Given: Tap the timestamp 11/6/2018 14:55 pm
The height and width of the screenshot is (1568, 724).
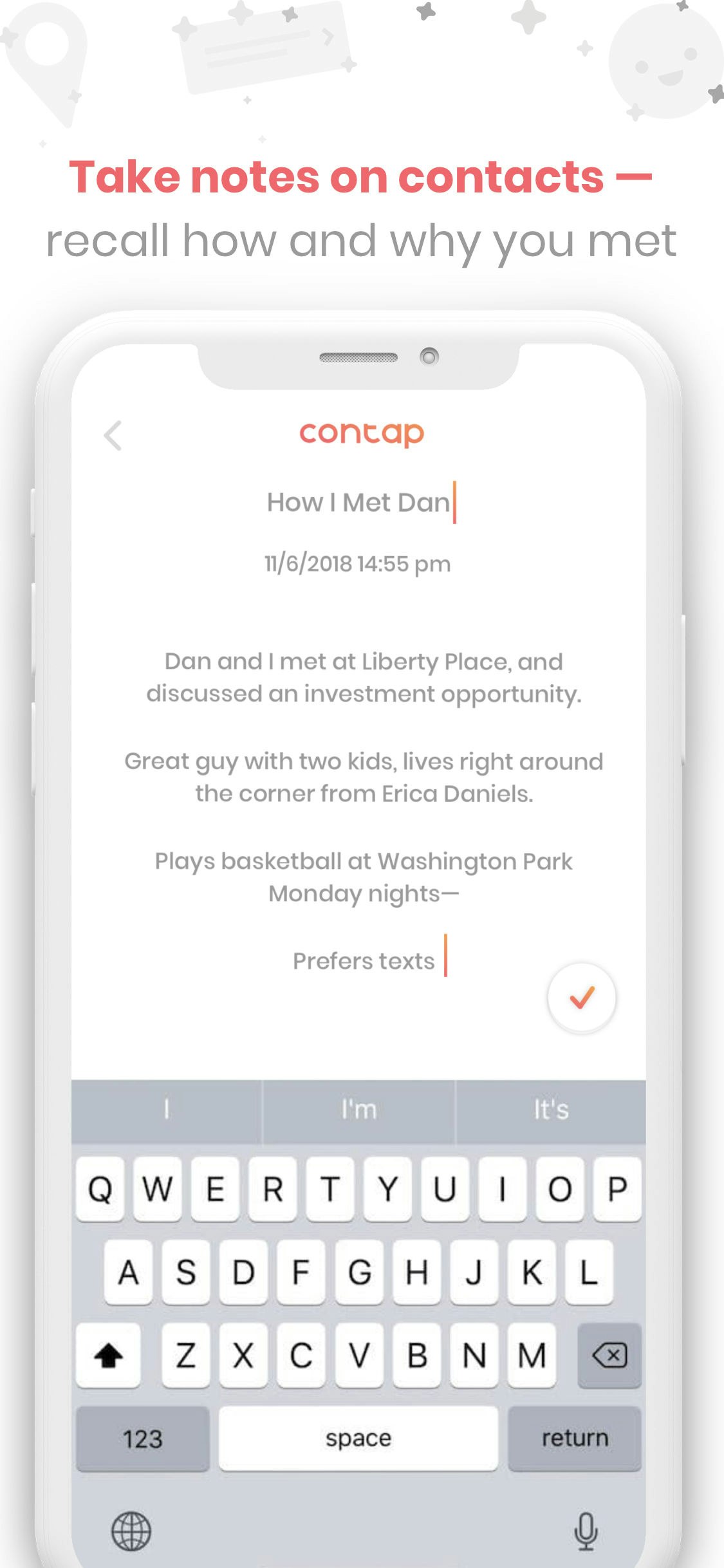Looking at the screenshot, I should point(358,563).
